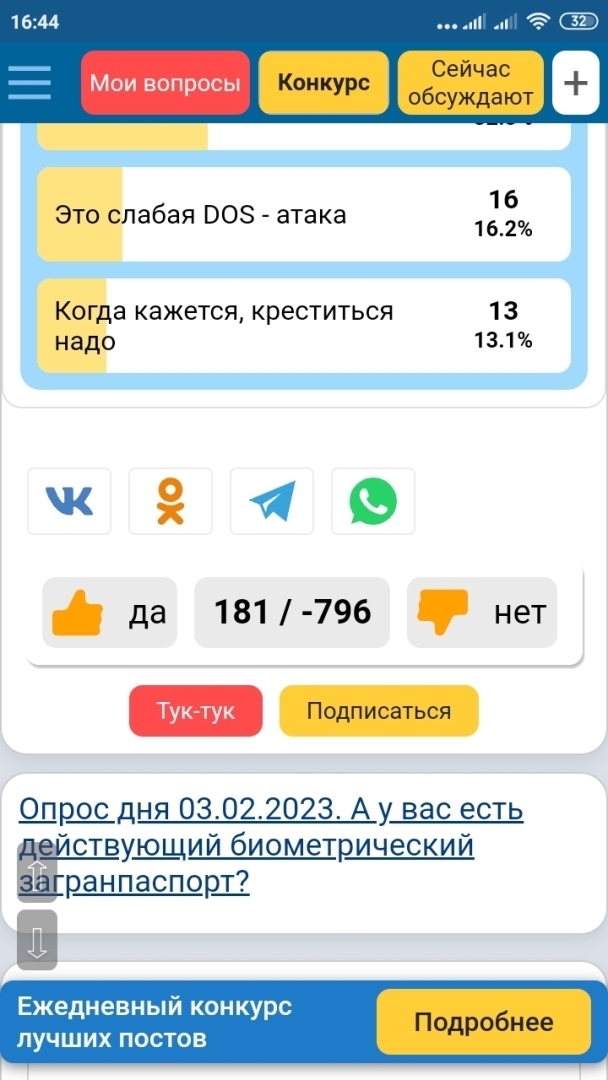Open the Мои вопросы section

click(x=165, y=83)
